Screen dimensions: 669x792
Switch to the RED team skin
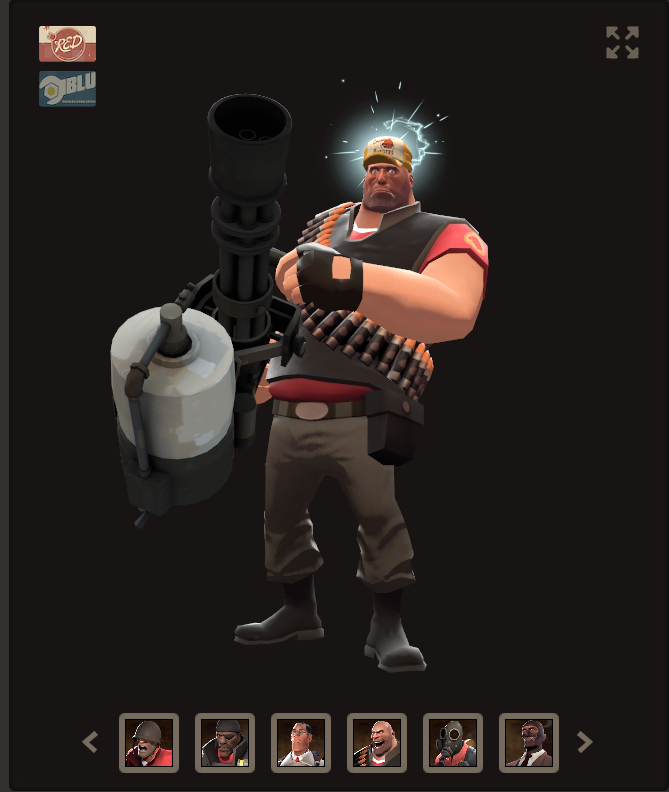pos(67,44)
